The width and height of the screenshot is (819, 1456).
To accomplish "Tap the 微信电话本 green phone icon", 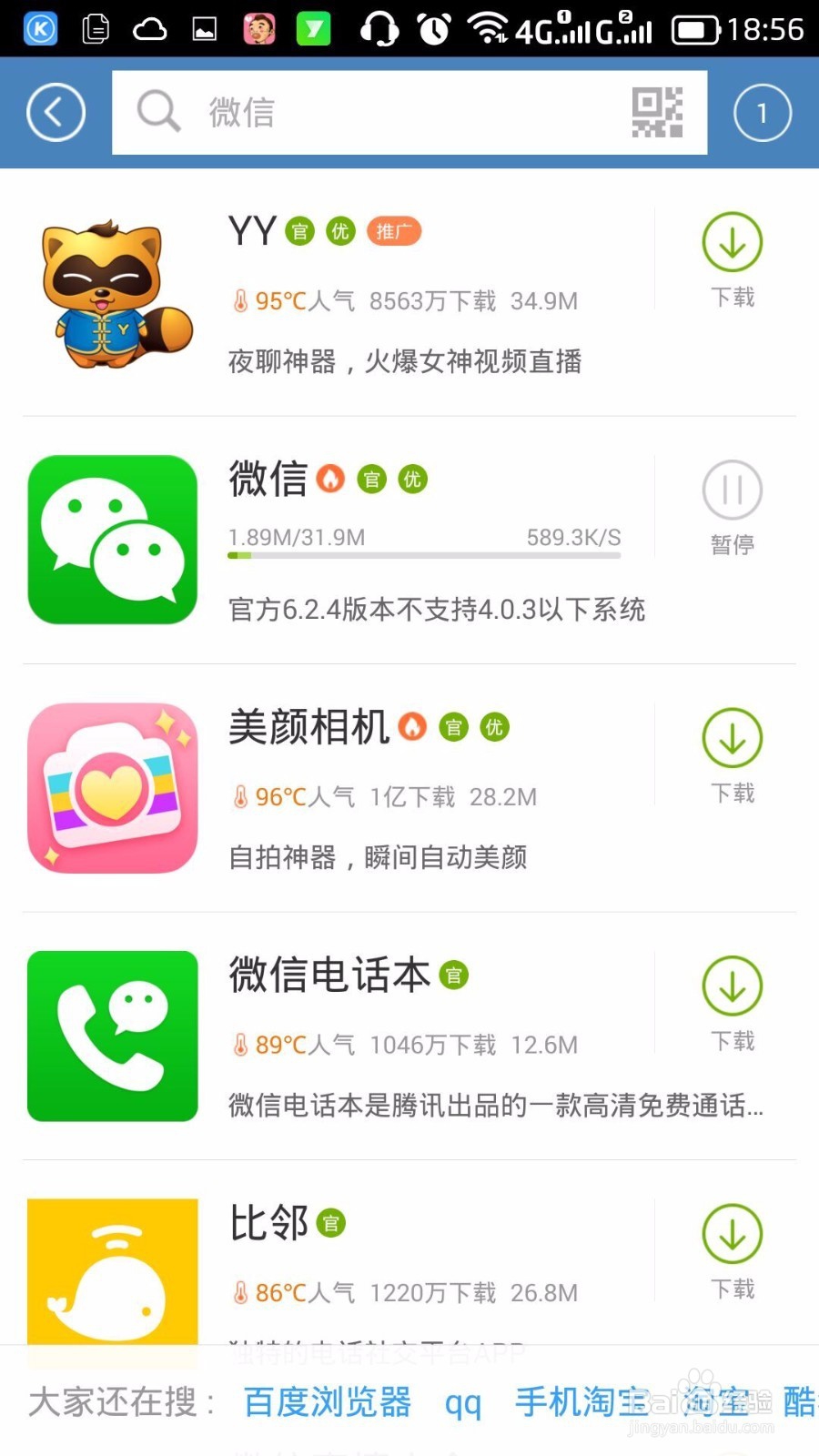I will click(x=111, y=1036).
